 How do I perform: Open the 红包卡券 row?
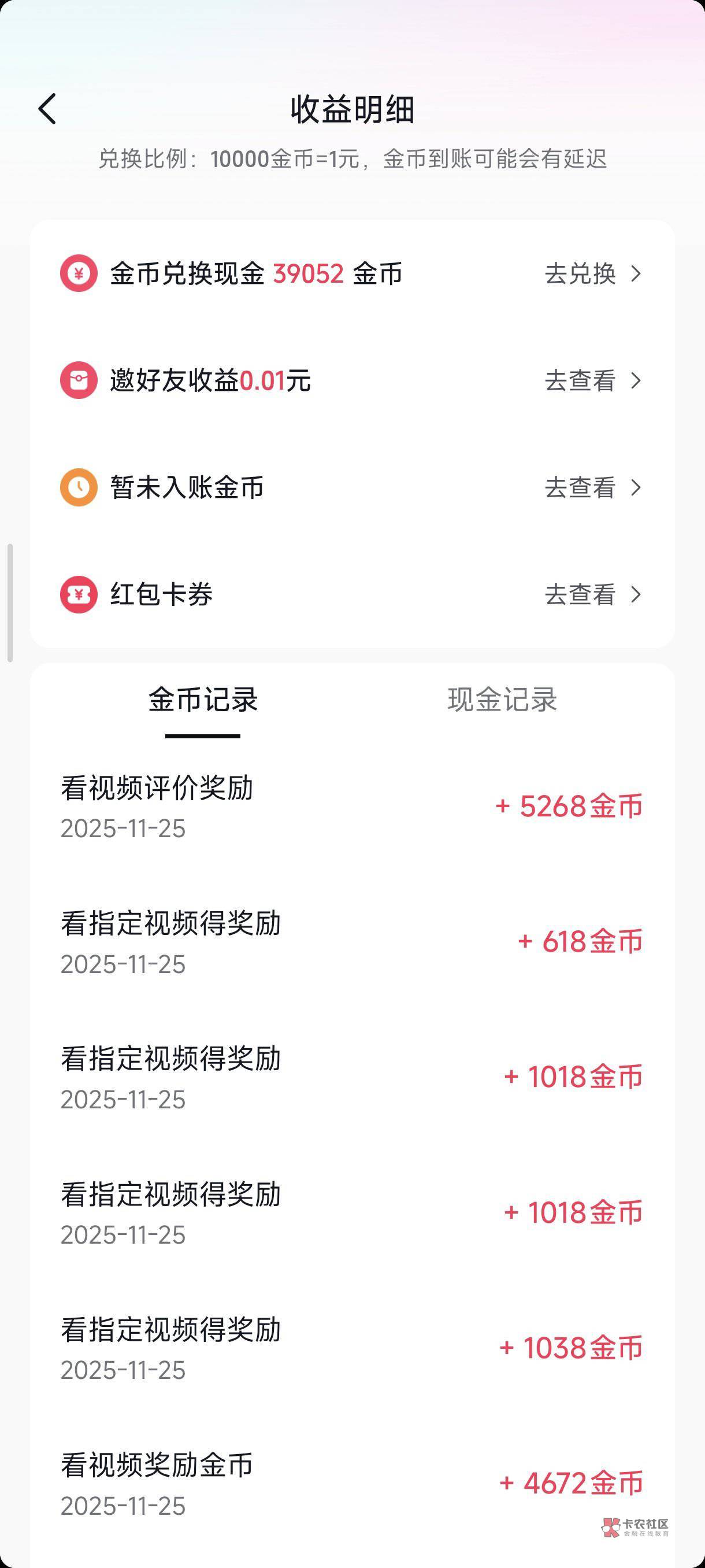(592, 595)
